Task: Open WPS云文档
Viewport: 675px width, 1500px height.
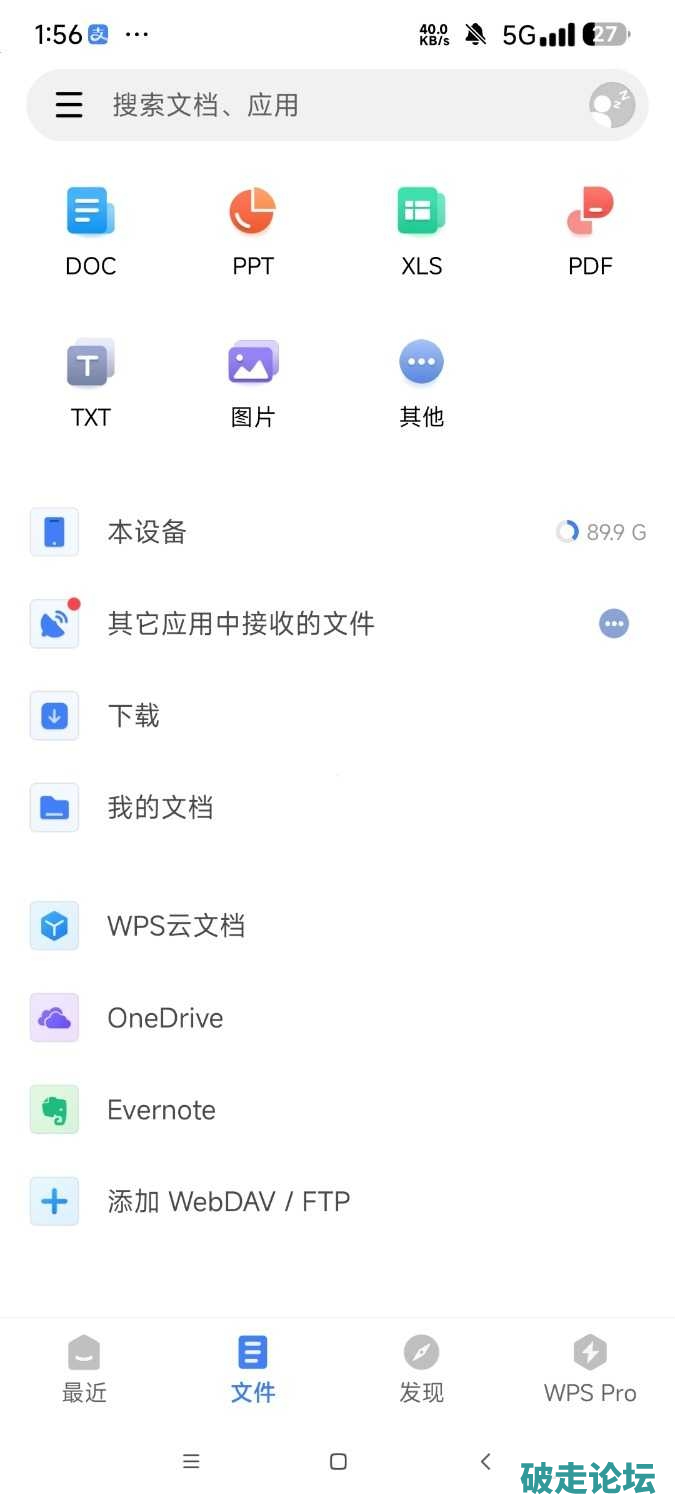Action: point(176,926)
